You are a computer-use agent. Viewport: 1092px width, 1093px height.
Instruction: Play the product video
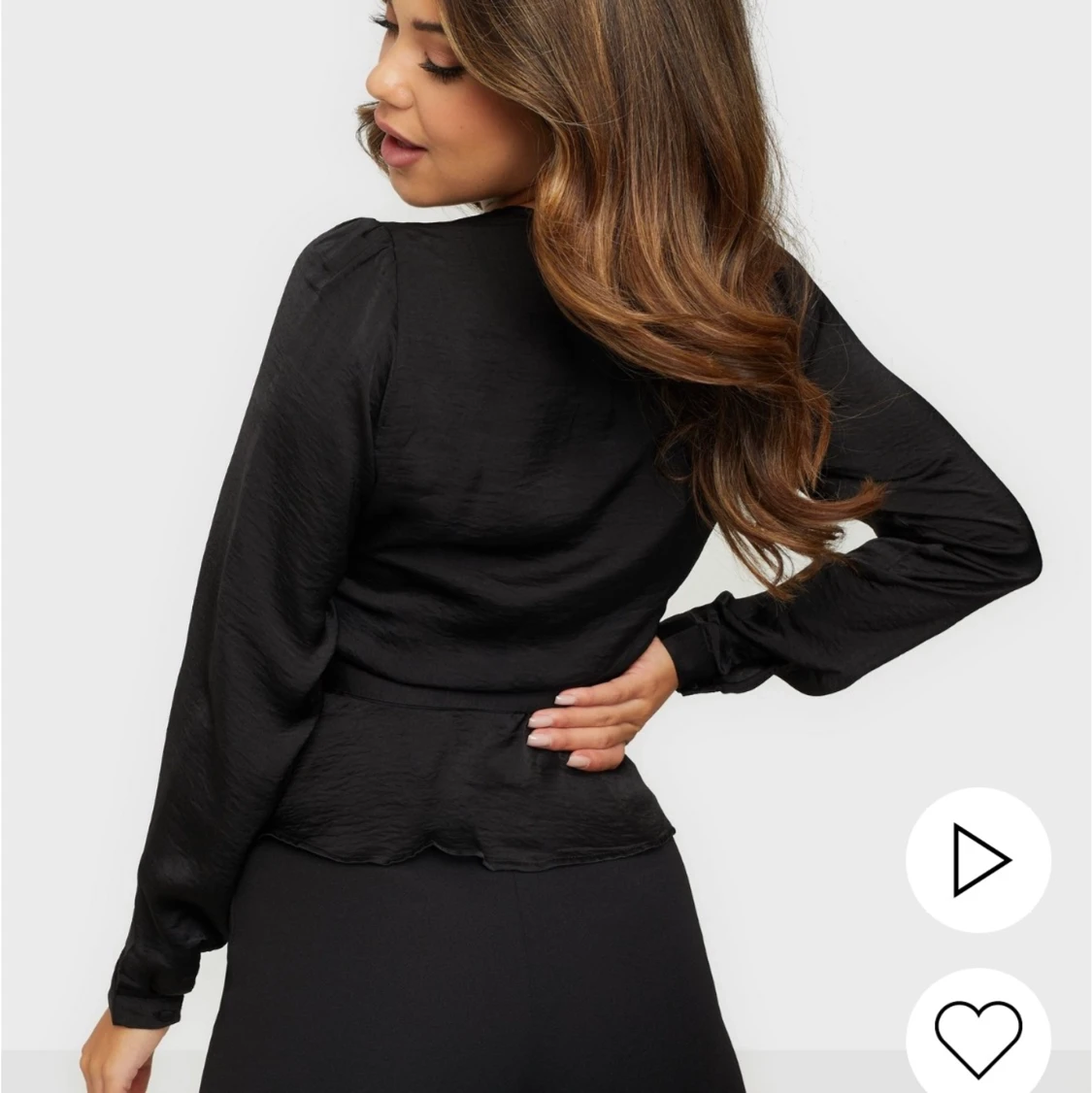(x=978, y=859)
